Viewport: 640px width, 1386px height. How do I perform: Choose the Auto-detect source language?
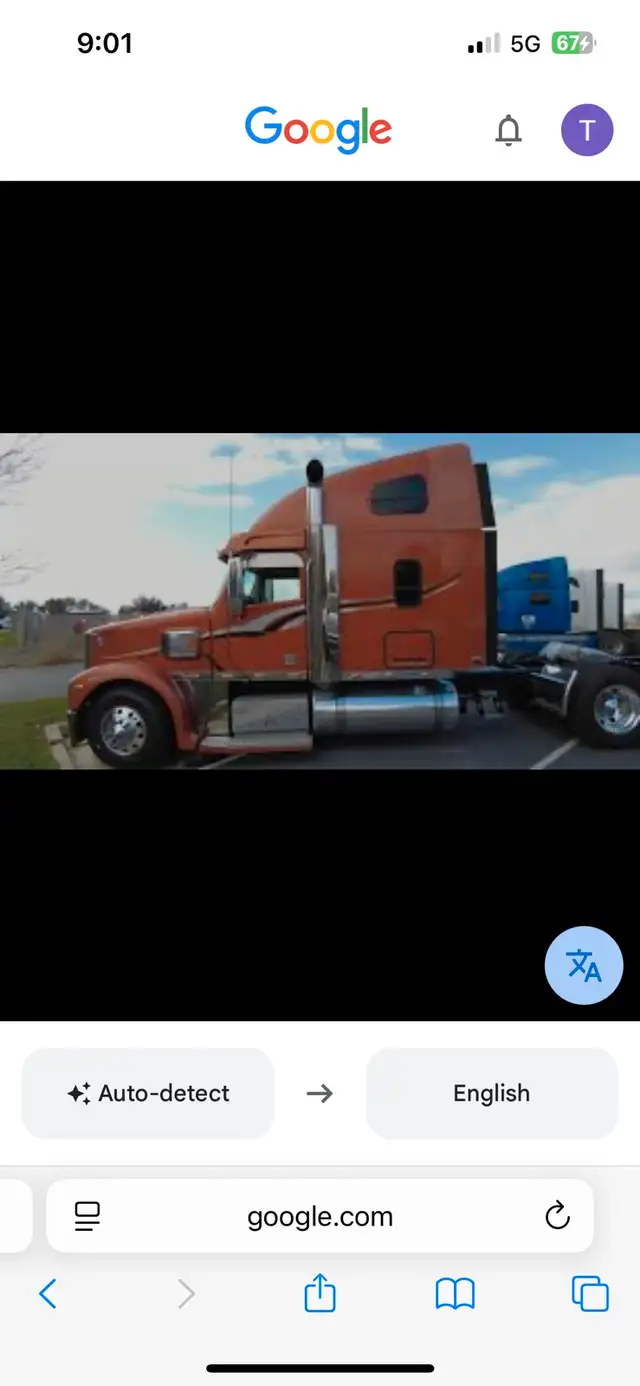[x=148, y=1093]
